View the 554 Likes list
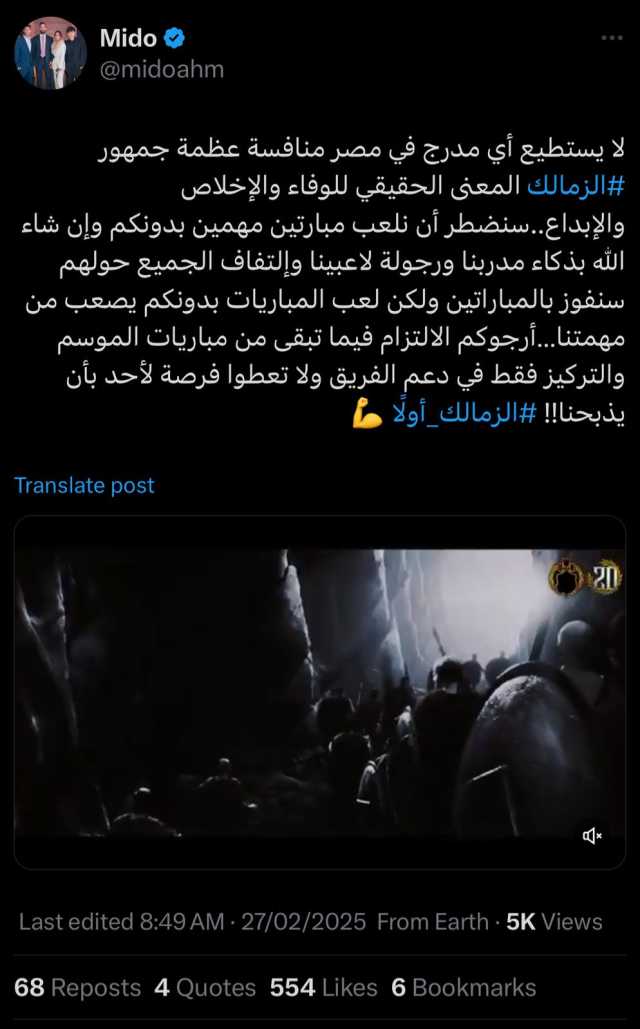640x1029 pixels. click(323, 987)
